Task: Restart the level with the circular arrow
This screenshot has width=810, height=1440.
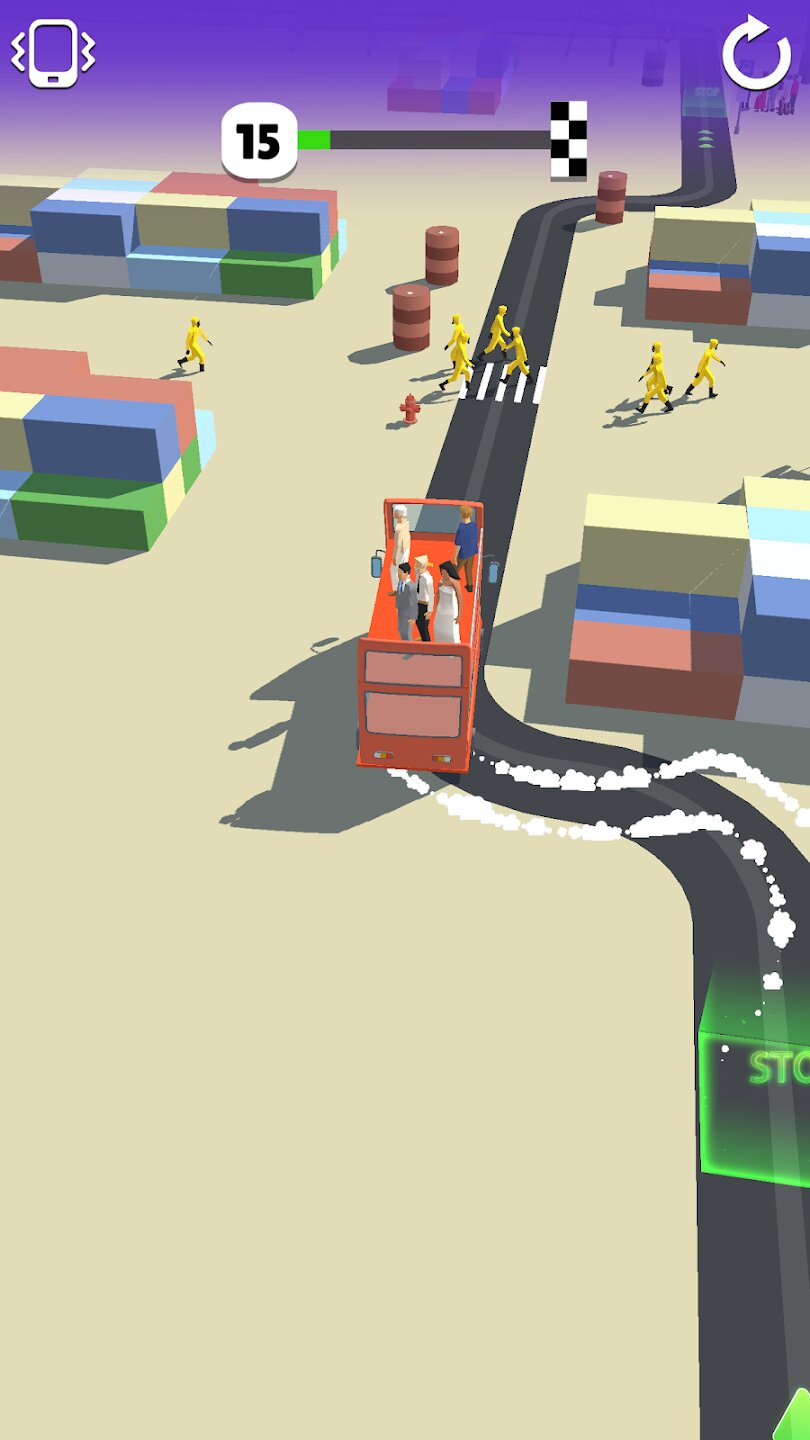Action: [x=756, y=55]
